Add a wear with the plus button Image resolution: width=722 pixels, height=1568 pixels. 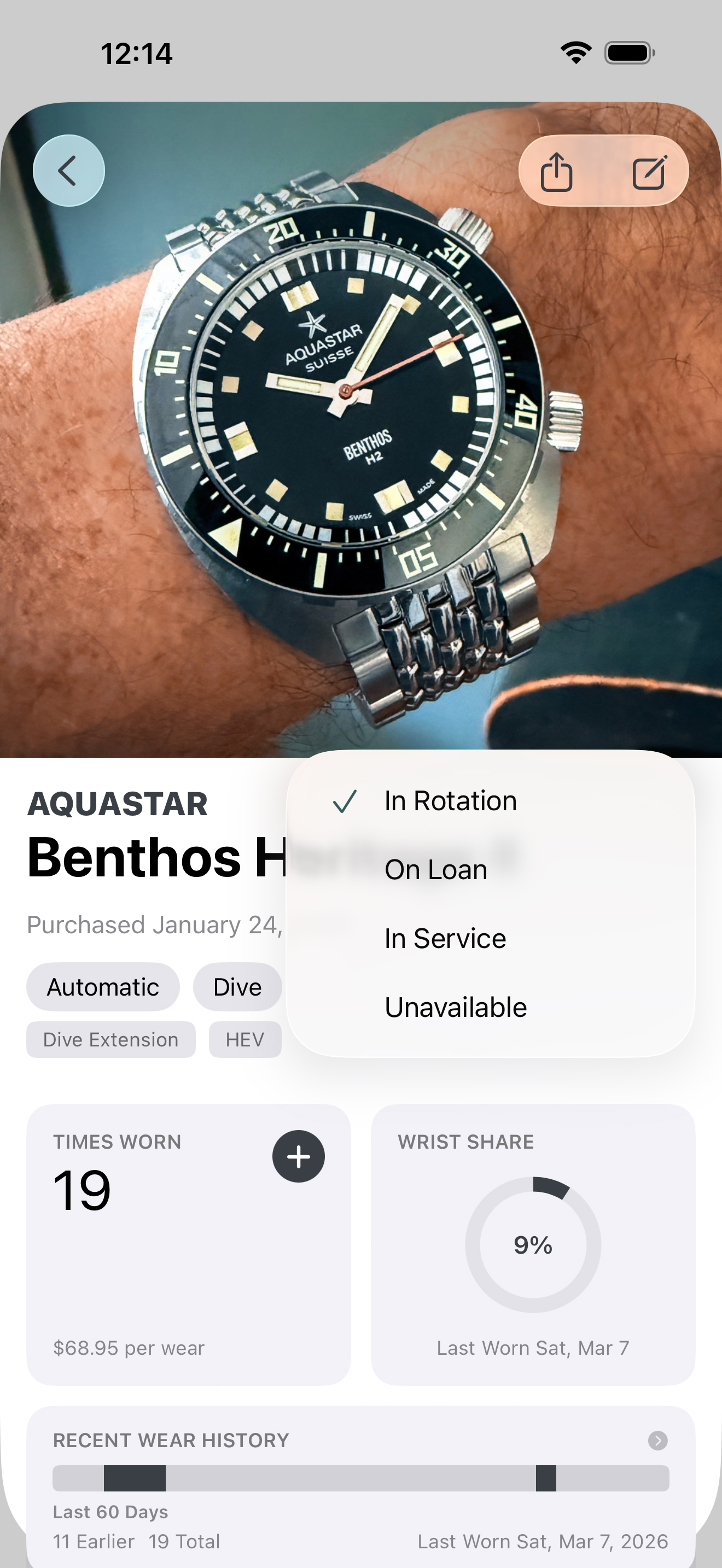298,1156
